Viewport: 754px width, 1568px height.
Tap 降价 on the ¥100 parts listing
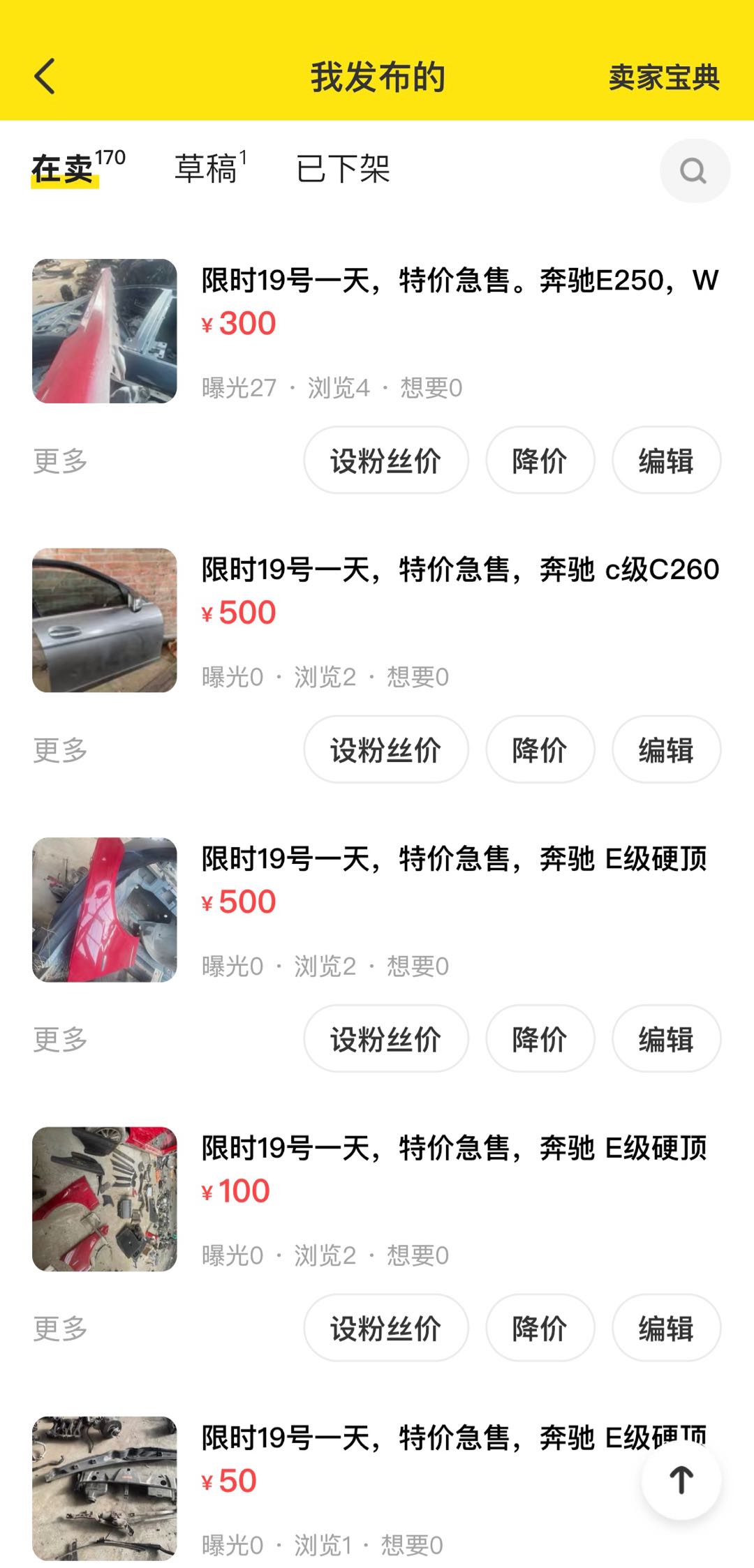540,1328
